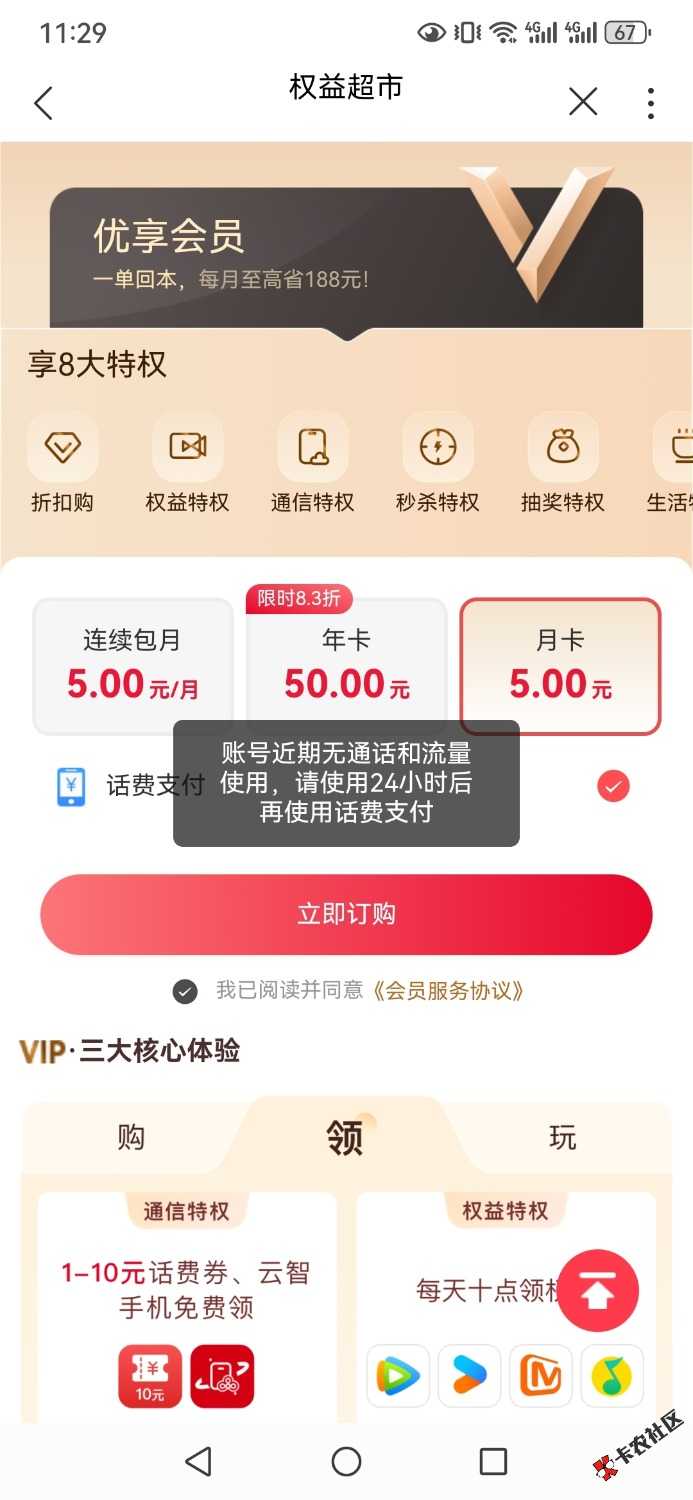Select the 月卡 5.00元 plan
This screenshot has height=1500, width=693.
pos(560,666)
